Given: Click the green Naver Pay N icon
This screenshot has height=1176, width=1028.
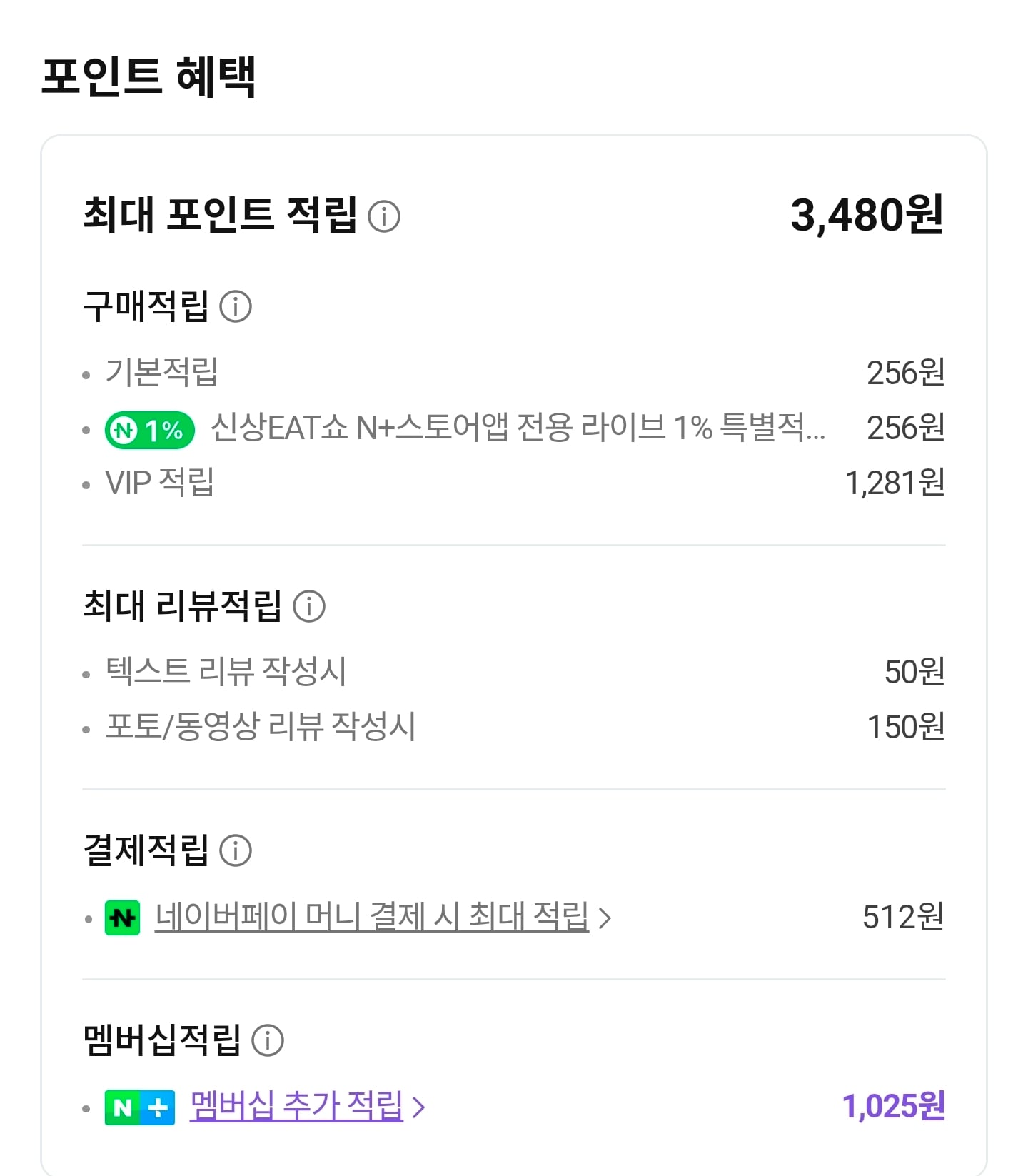Looking at the screenshot, I should click(123, 919).
